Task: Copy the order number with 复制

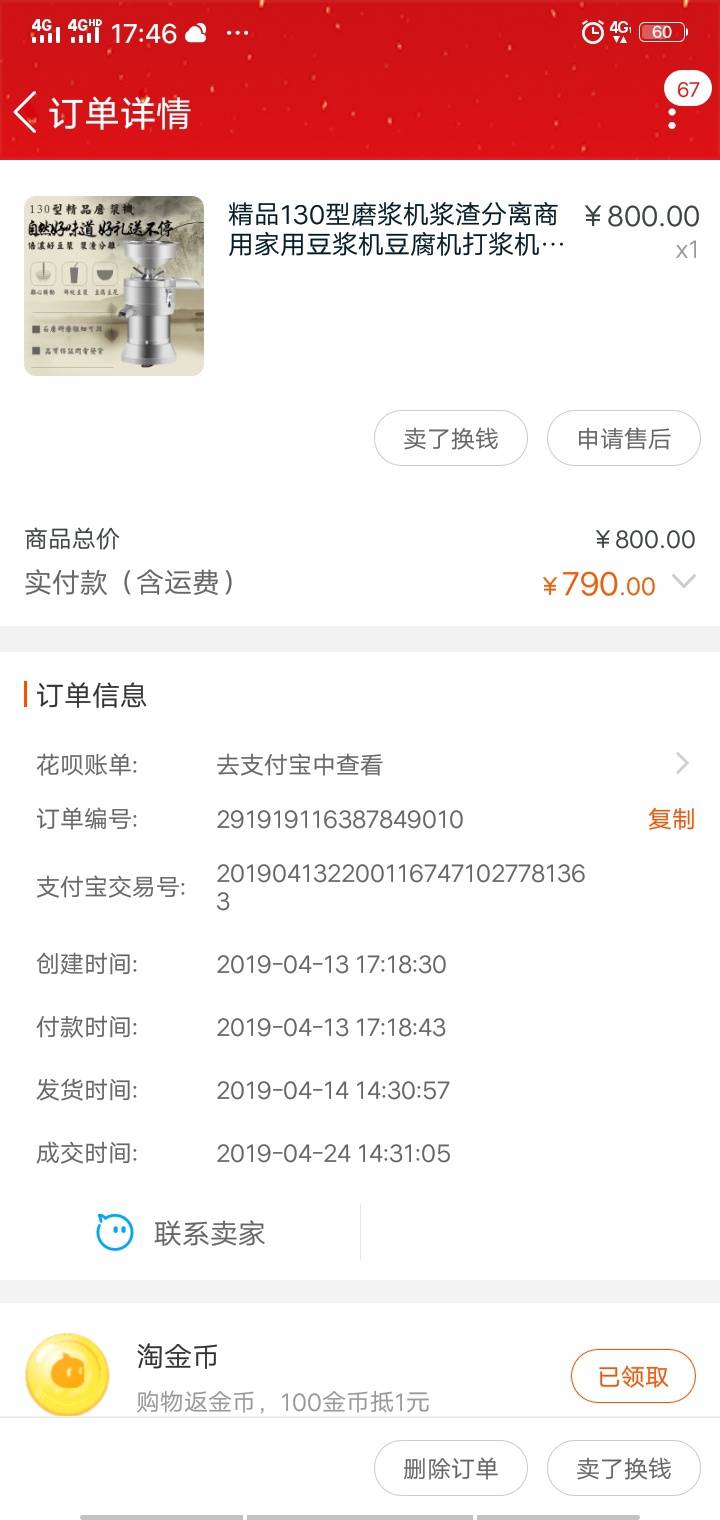Action: tap(670, 820)
